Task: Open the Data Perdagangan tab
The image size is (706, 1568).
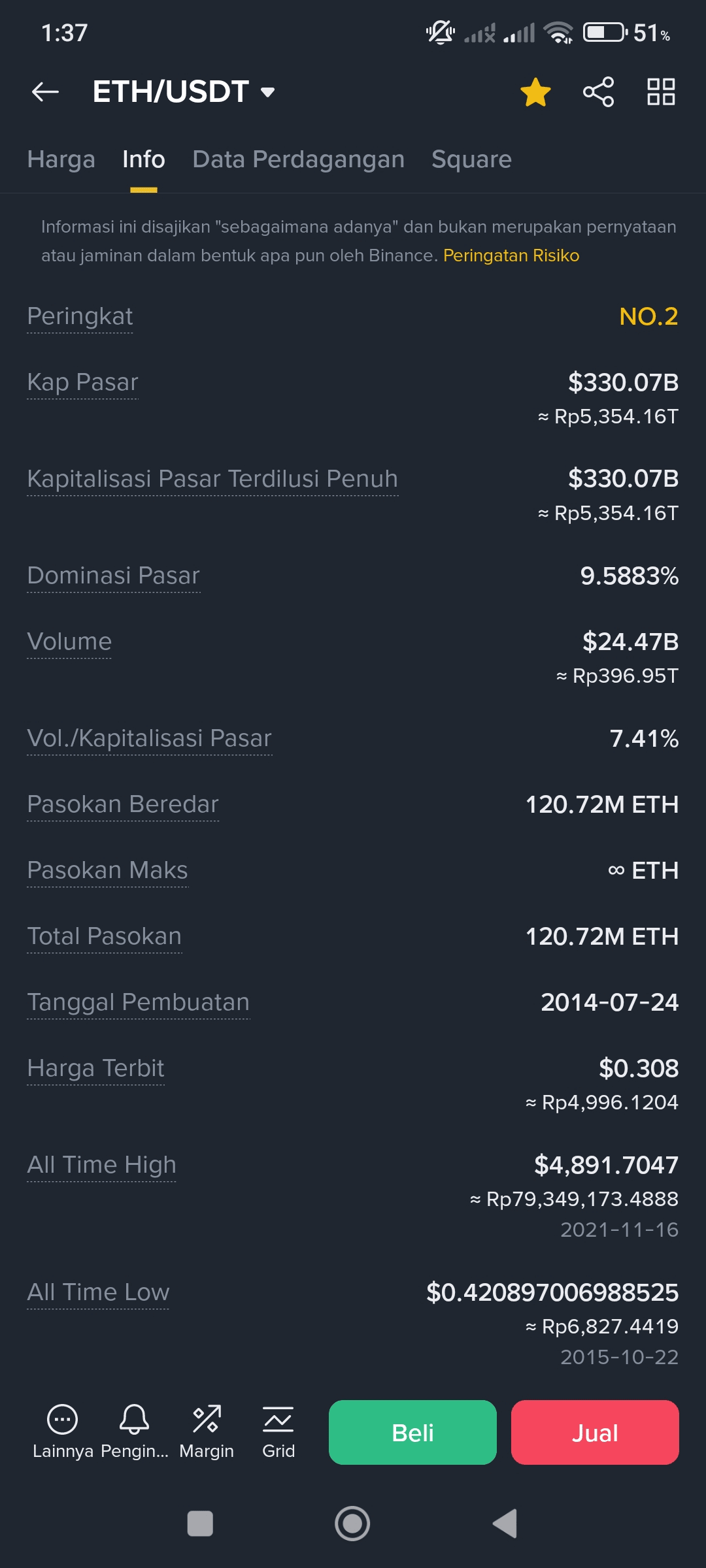Action: point(298,159)
